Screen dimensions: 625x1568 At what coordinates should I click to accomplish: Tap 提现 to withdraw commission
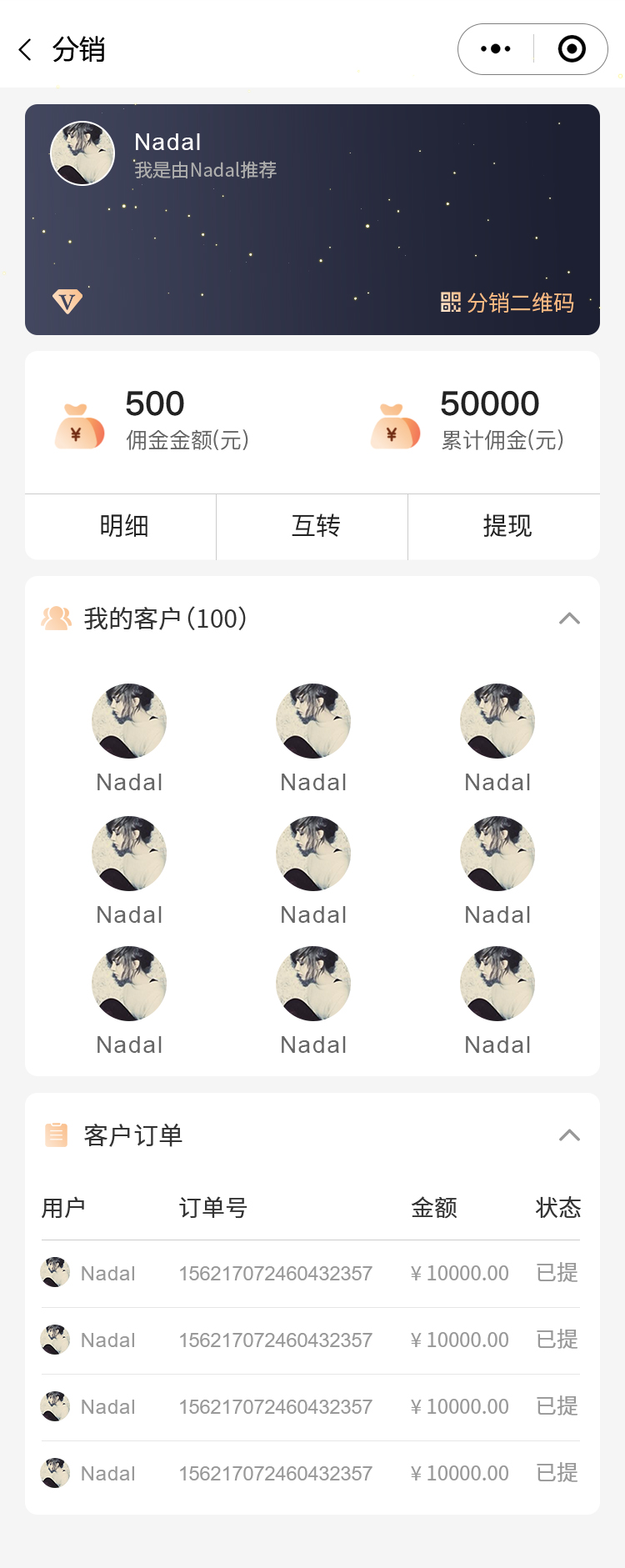(x=507, y=526)
